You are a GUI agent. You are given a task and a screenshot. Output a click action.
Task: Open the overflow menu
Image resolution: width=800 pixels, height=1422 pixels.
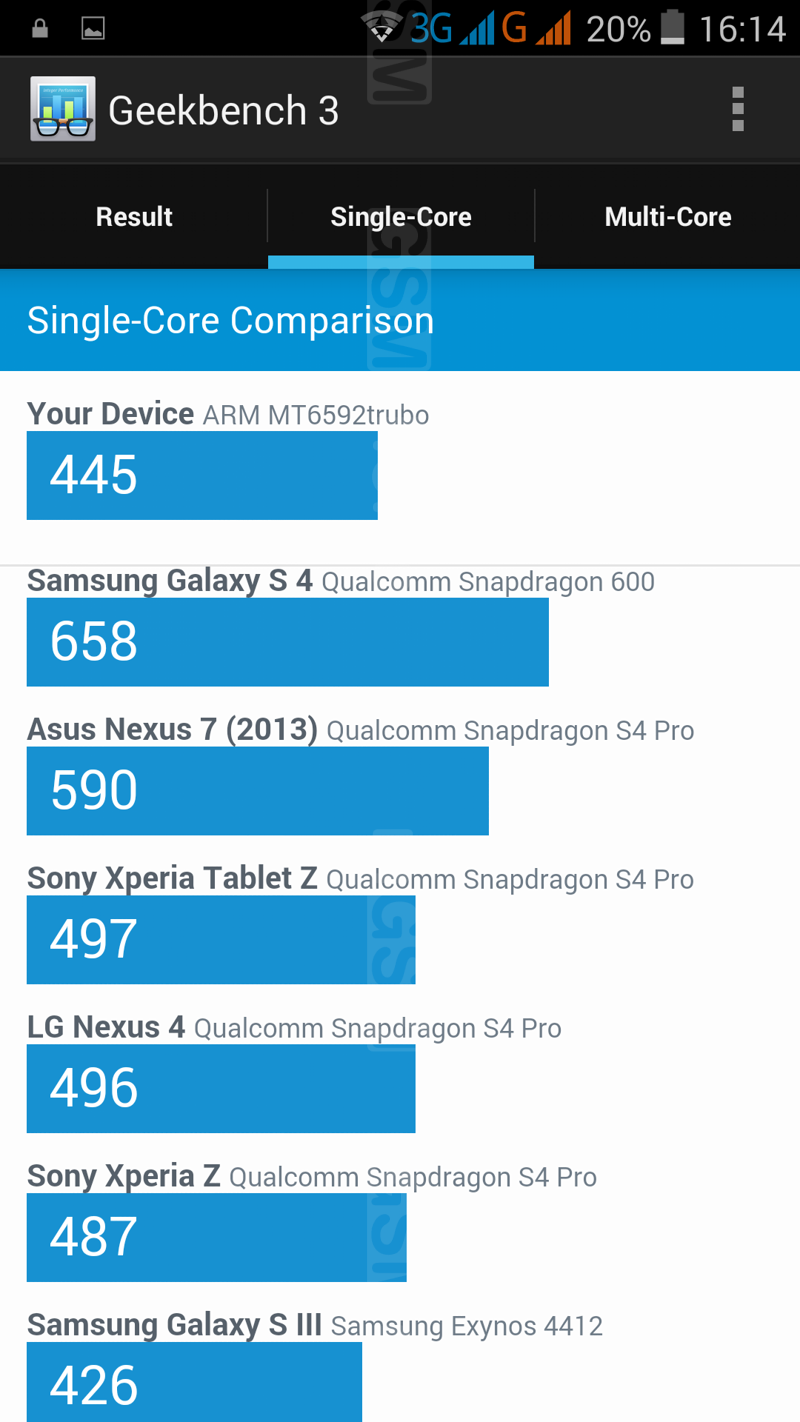737,110
